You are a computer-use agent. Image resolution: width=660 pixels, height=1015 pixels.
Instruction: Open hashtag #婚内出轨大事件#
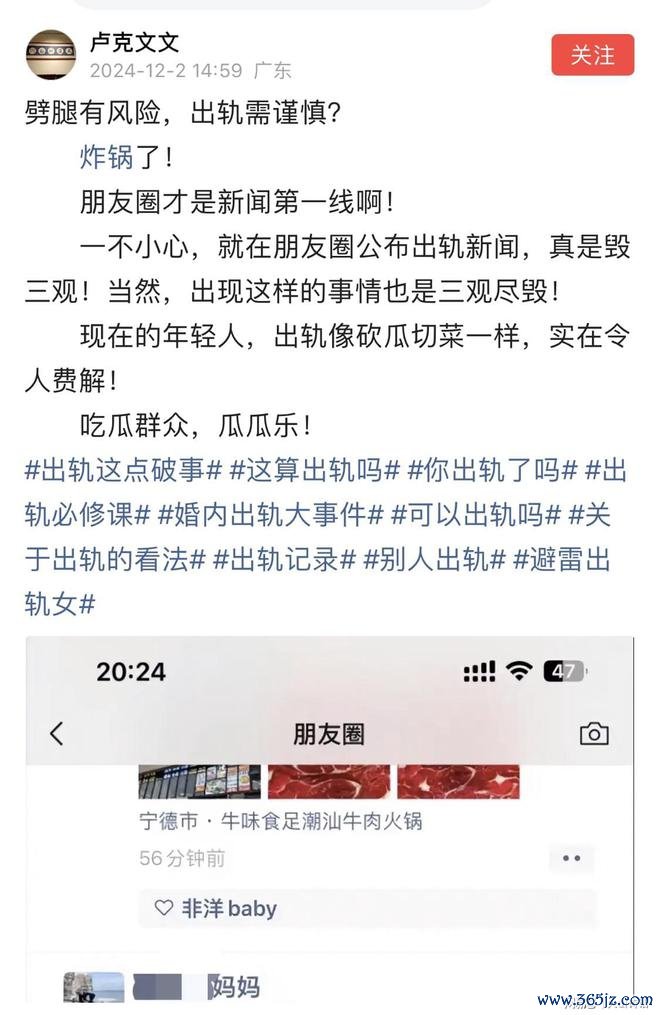click(x=270, y=514)
